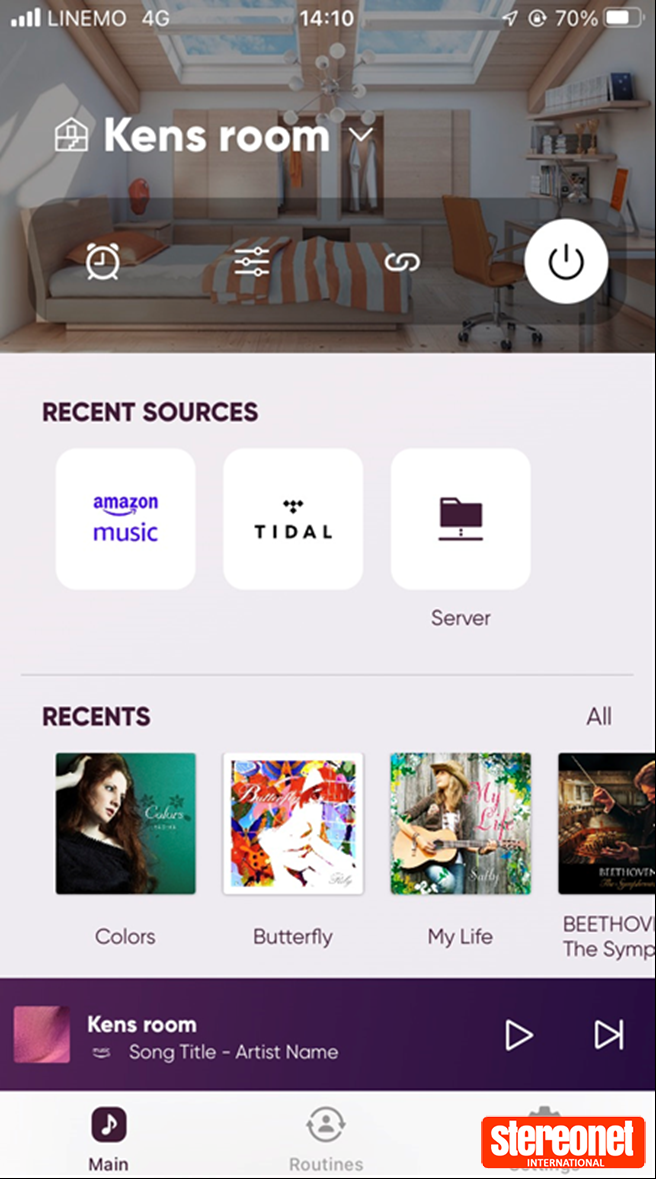
Task: View All recents
Action: click(598, 716)
